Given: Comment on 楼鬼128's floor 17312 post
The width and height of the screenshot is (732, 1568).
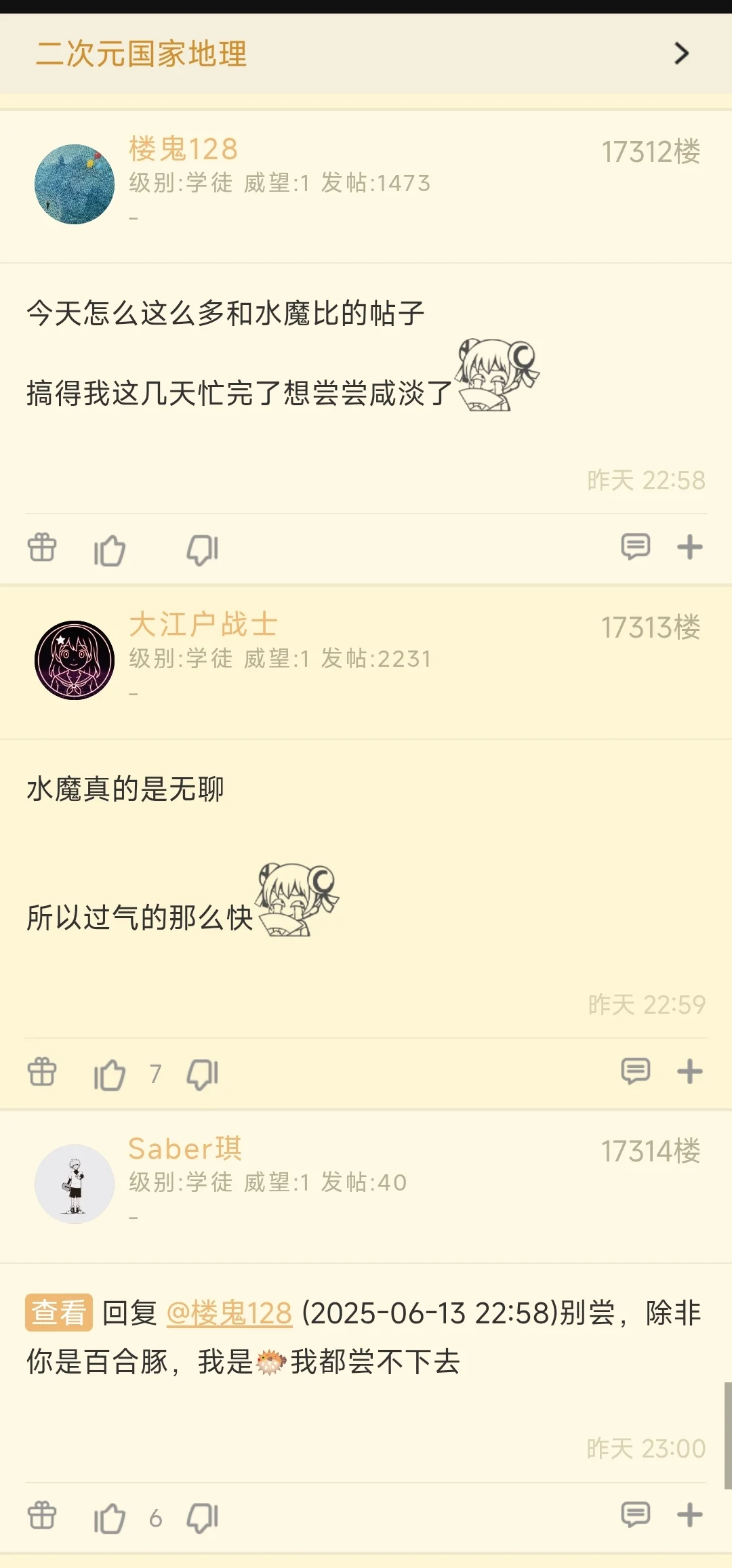Looking at the screenshot, I should tap(635, 547).
